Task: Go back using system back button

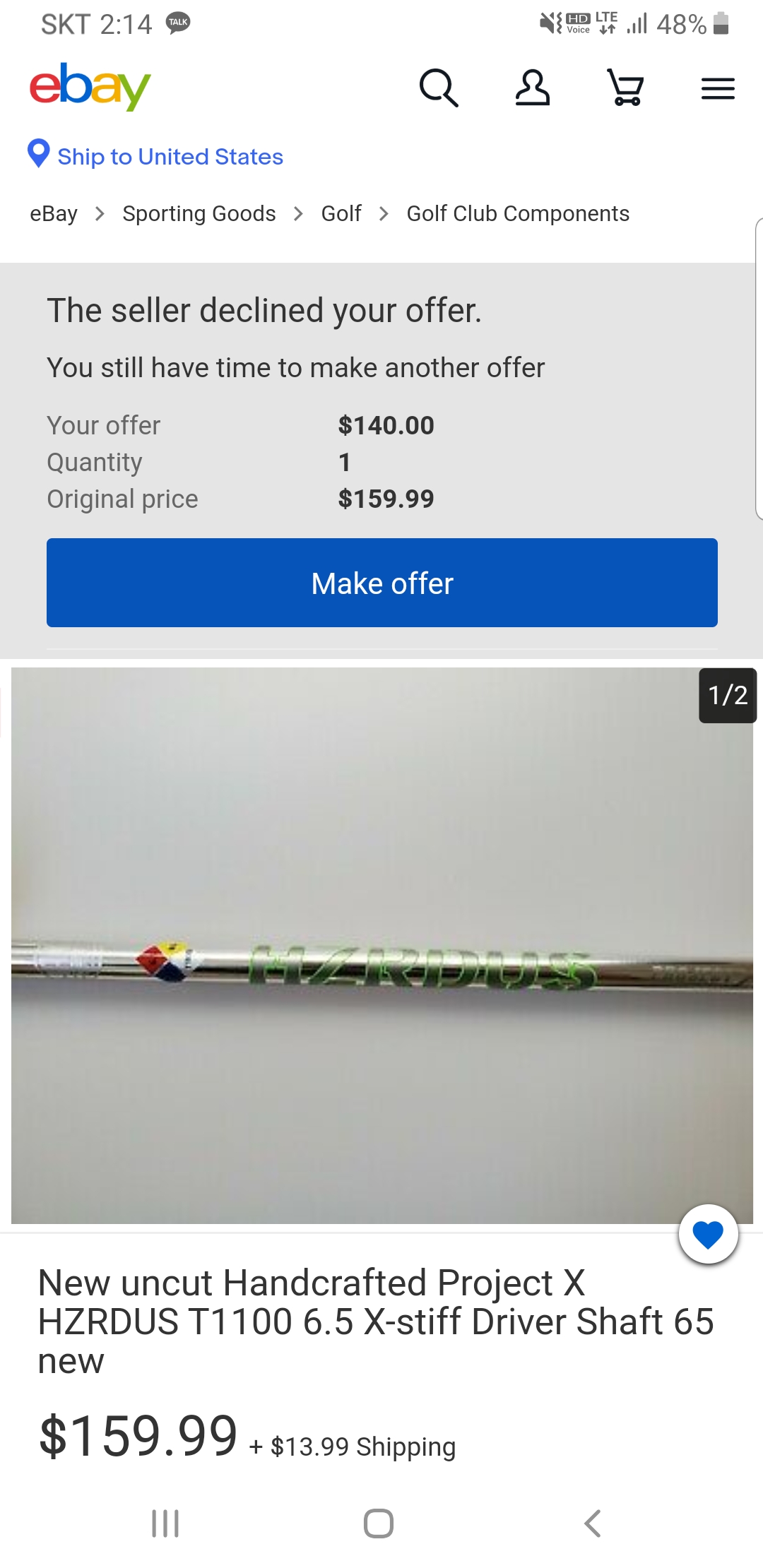Action: tap(592, 1524)
